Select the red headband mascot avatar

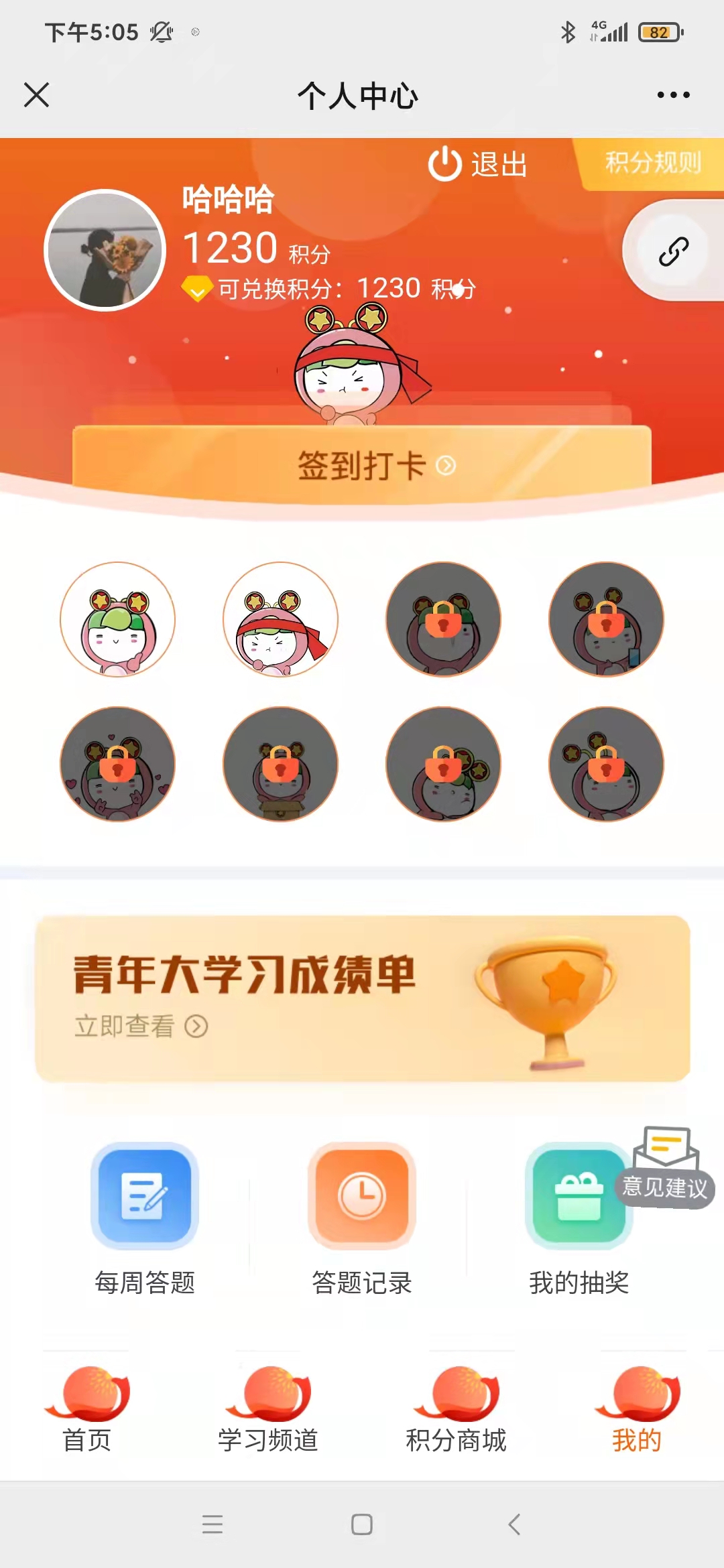tap(280, 620)
